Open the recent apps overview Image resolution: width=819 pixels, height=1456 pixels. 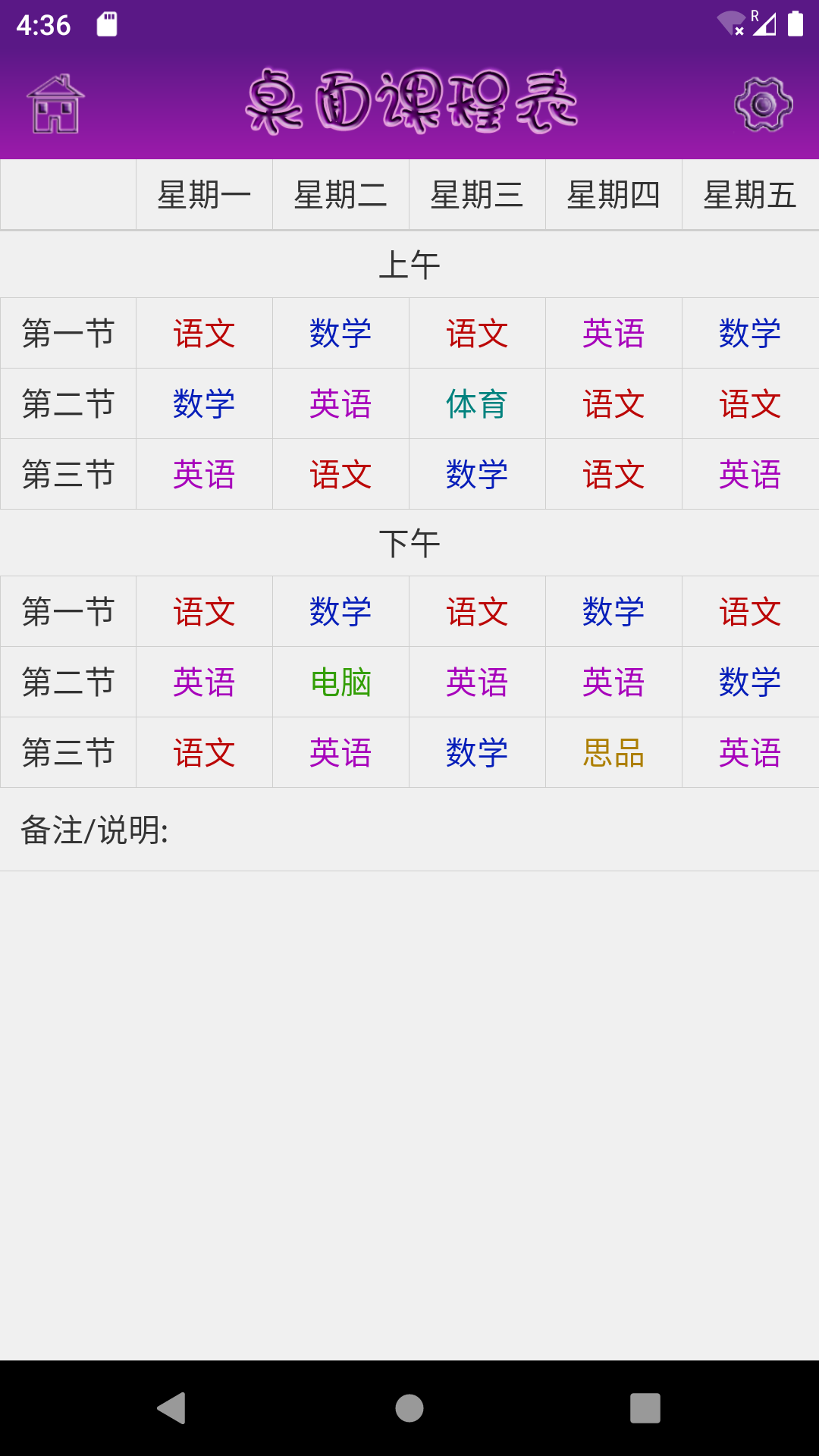645,1408
